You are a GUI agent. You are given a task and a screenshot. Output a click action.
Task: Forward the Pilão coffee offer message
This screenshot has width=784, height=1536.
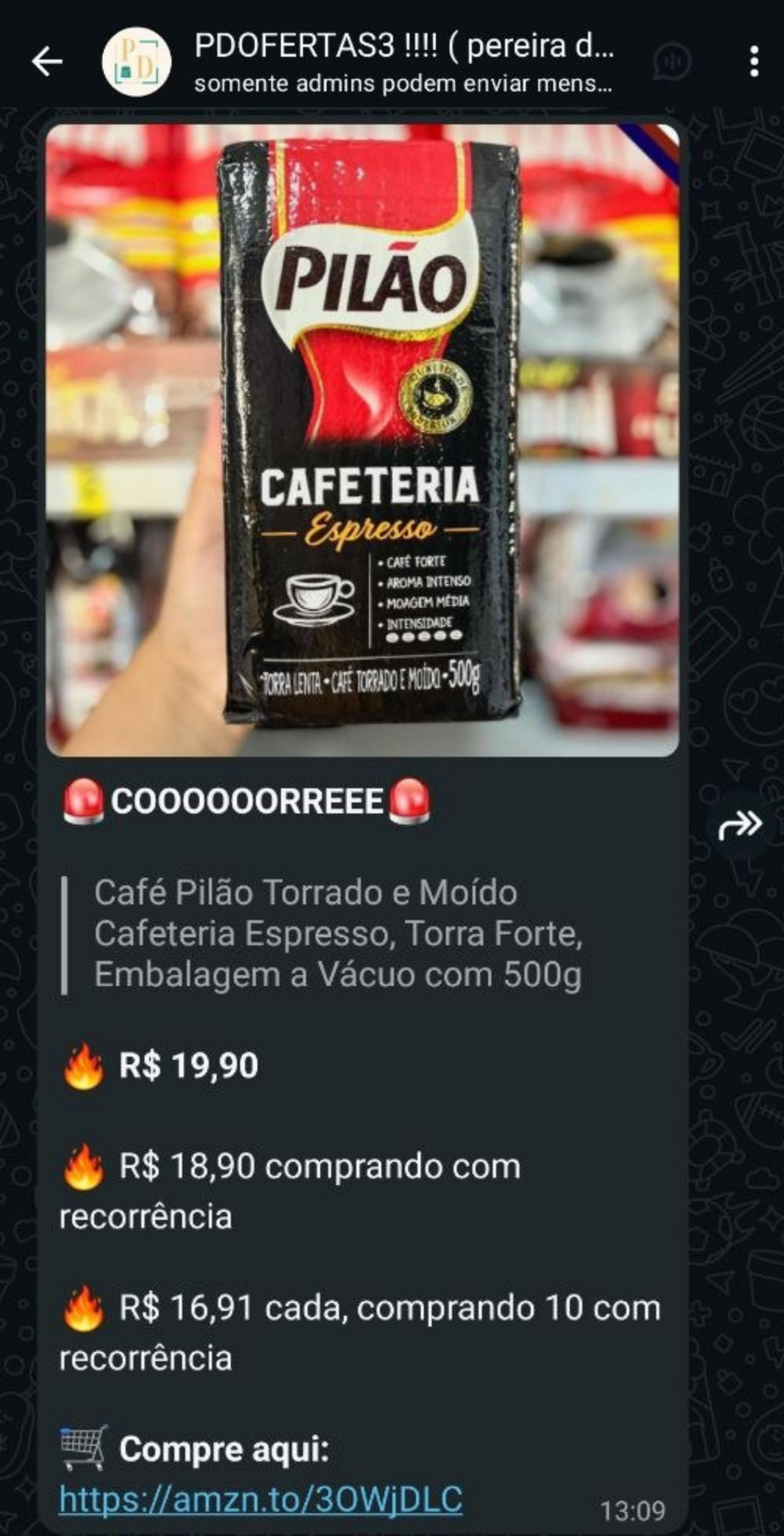point(740,824)
